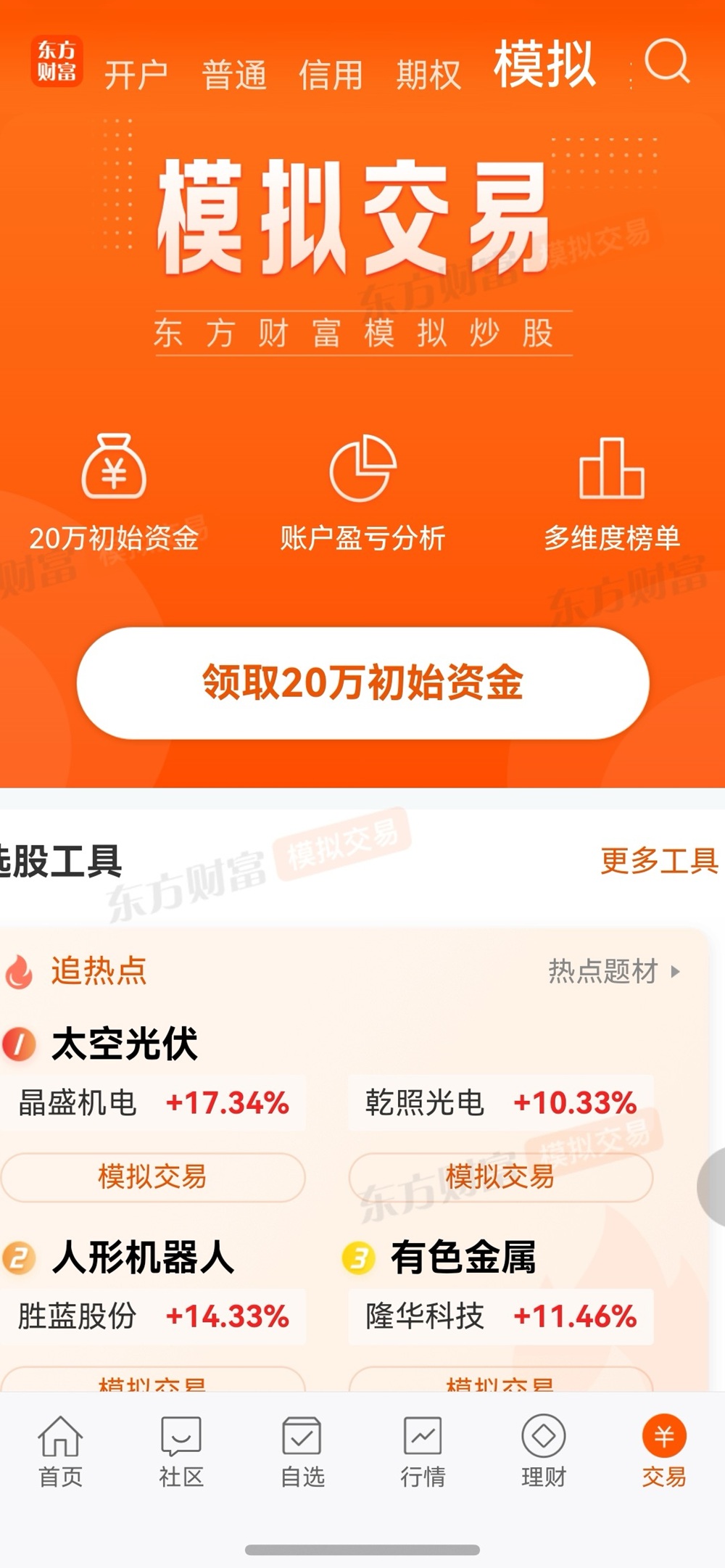Open 晶盛机电 stock entry
Viewport: 725px width, 1568px height.
click(152, 1103)
